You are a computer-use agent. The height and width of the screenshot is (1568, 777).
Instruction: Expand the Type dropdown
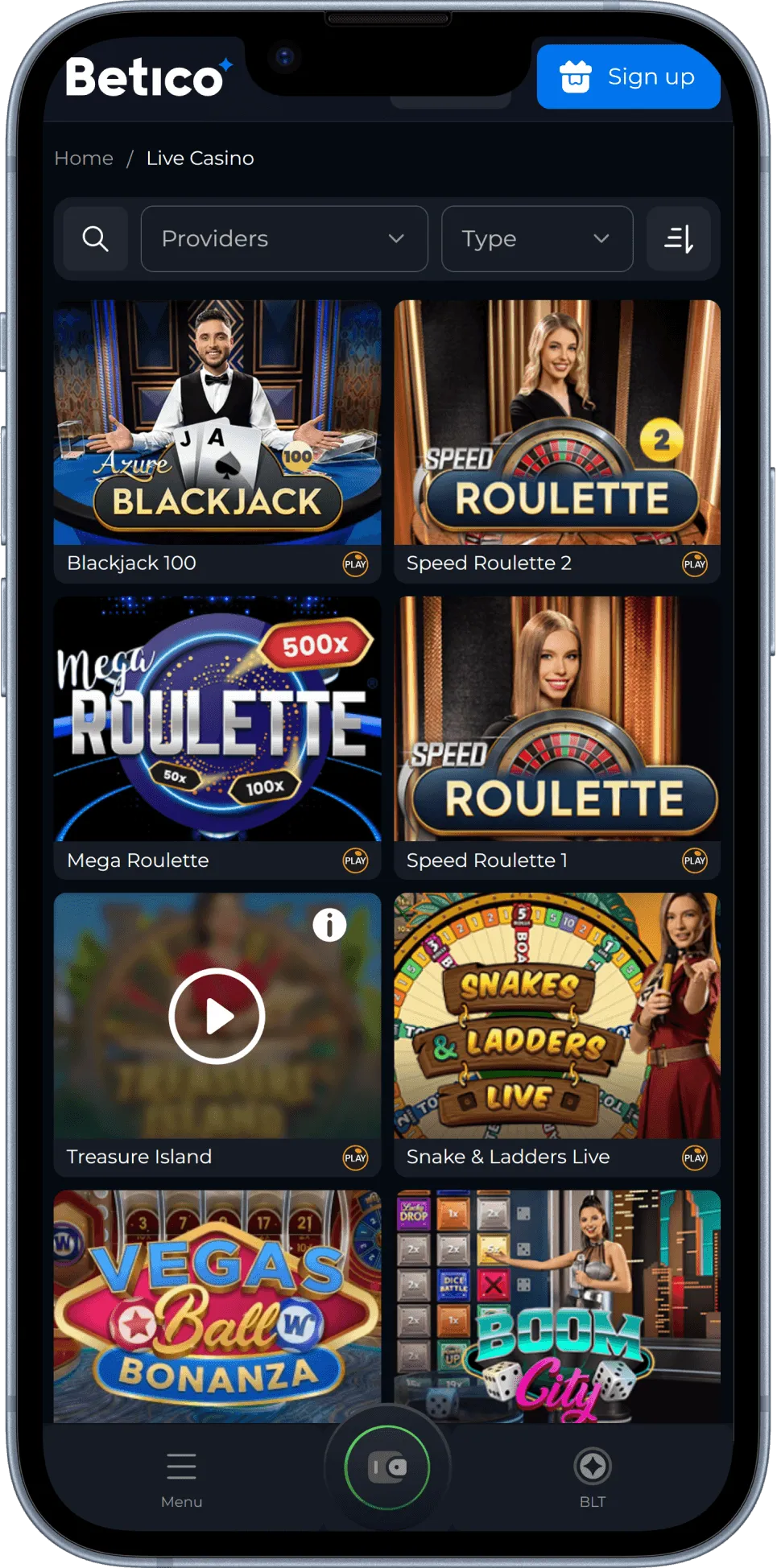pos(536,239)
